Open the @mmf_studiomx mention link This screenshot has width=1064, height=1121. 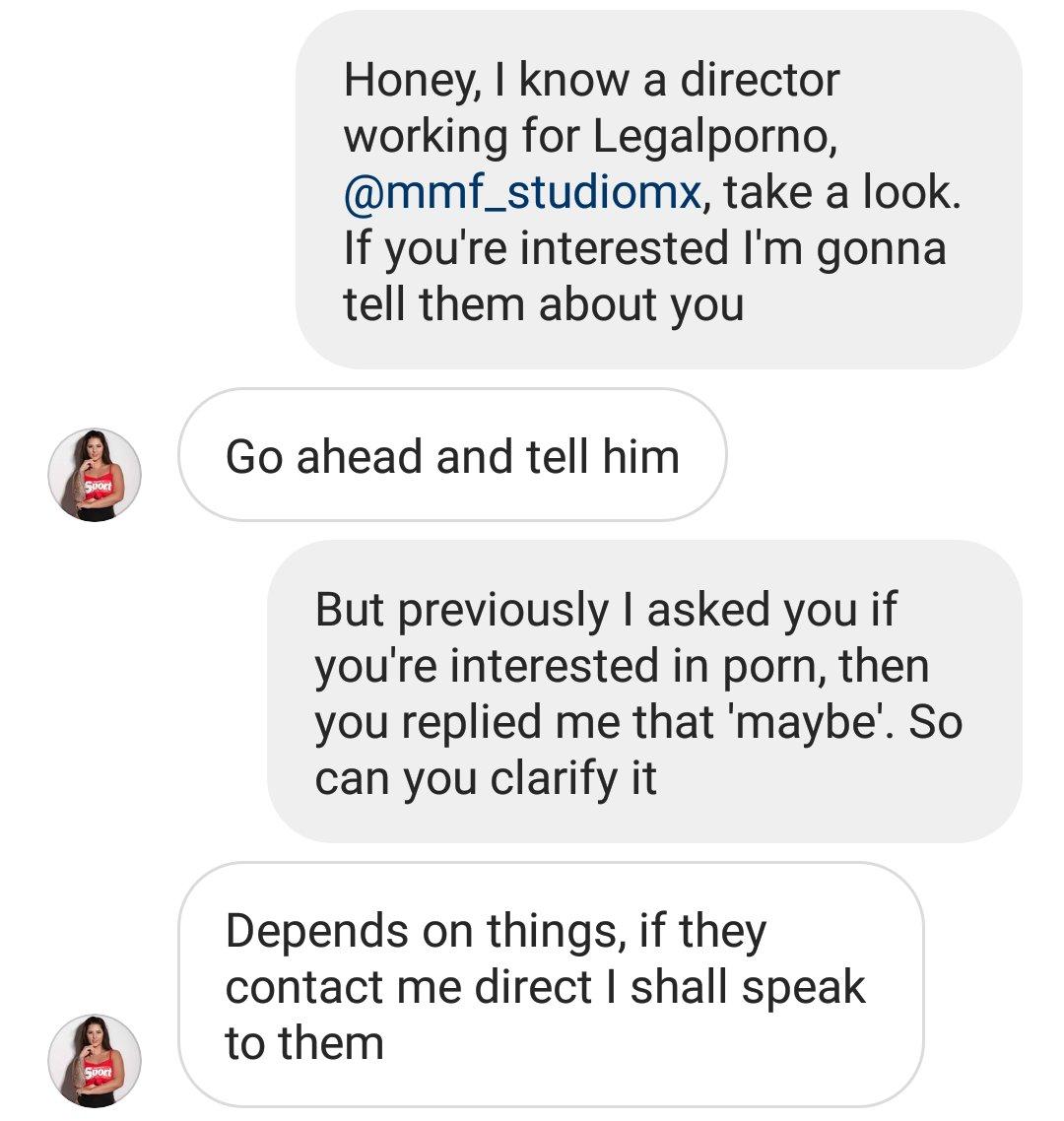click(x=522, y=192)
